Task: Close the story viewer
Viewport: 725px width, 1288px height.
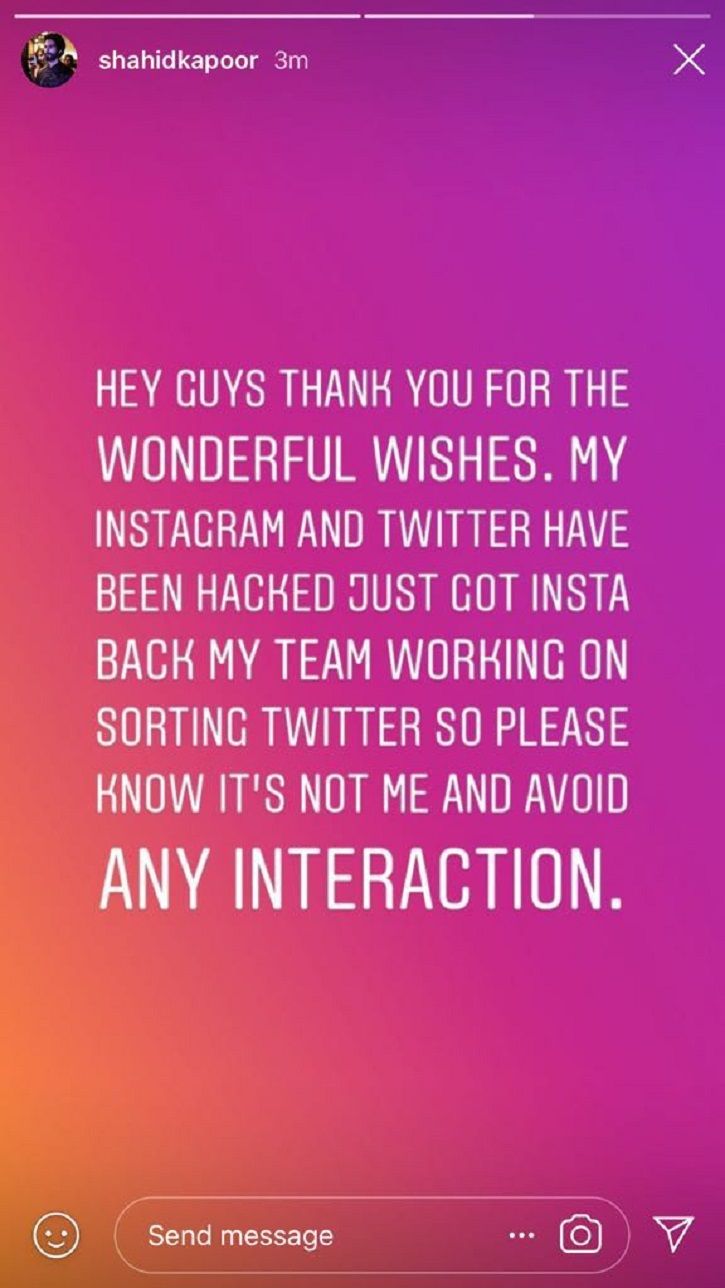Action: click(x=689, y=60)
